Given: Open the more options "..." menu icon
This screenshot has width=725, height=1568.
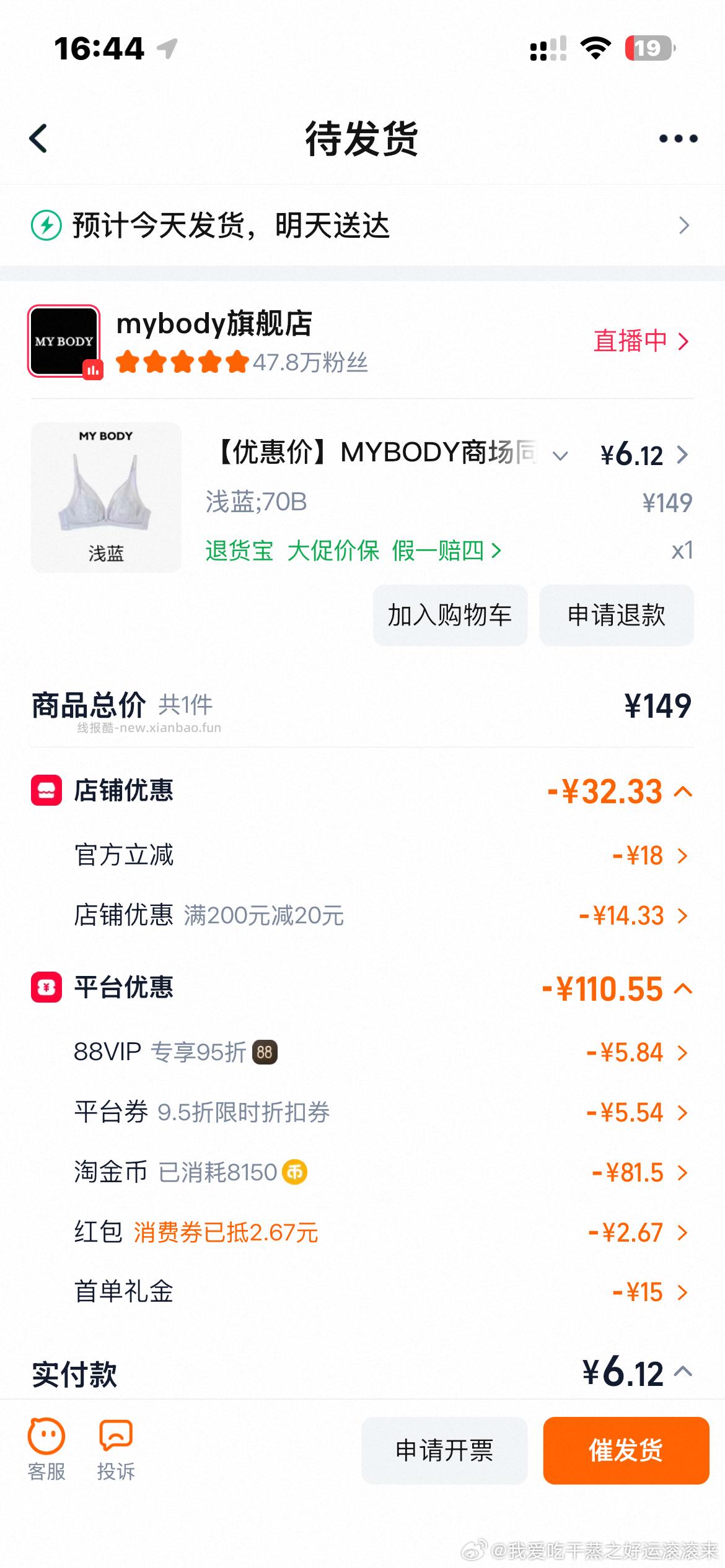Looking at the screenshot, I should pos(677,137).
